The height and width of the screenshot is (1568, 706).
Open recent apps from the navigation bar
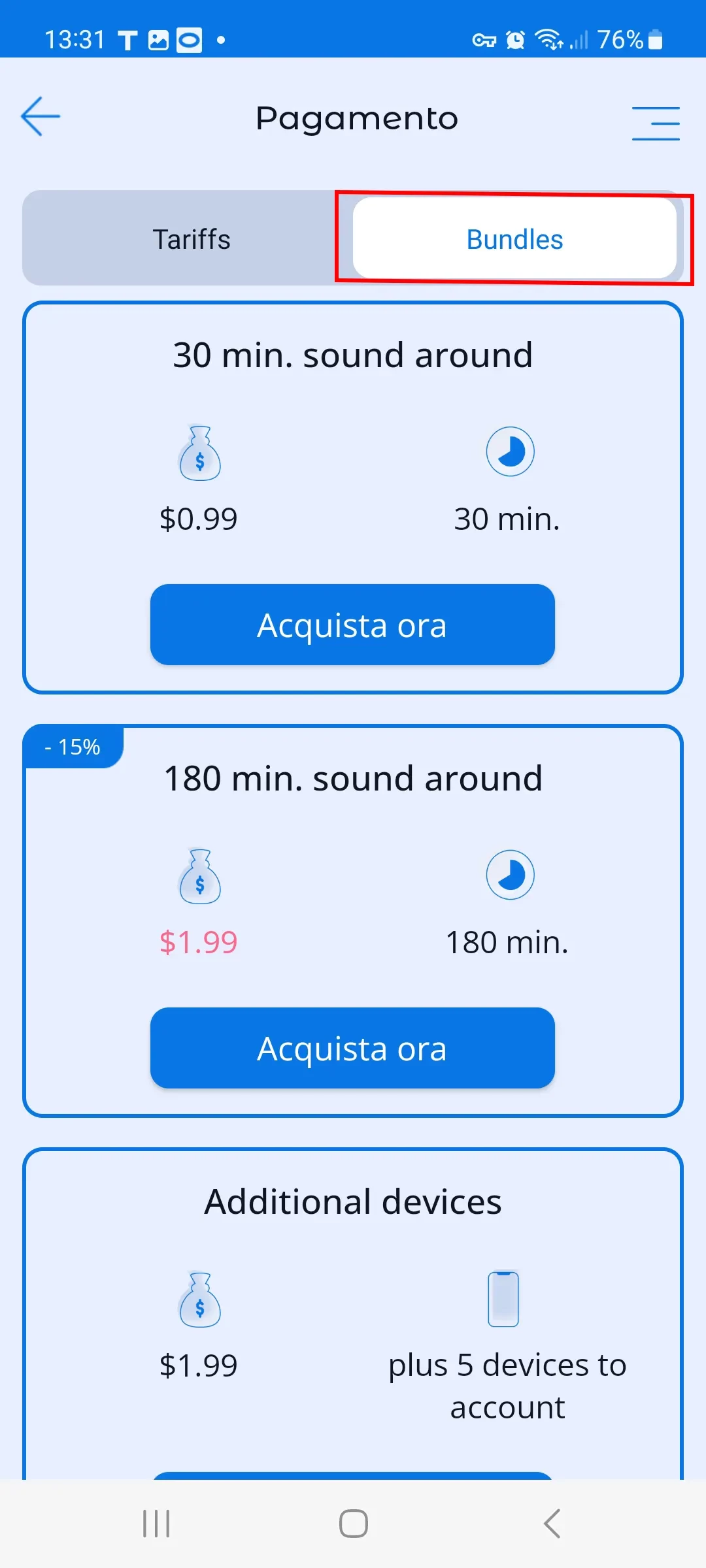coord(156,1524)
